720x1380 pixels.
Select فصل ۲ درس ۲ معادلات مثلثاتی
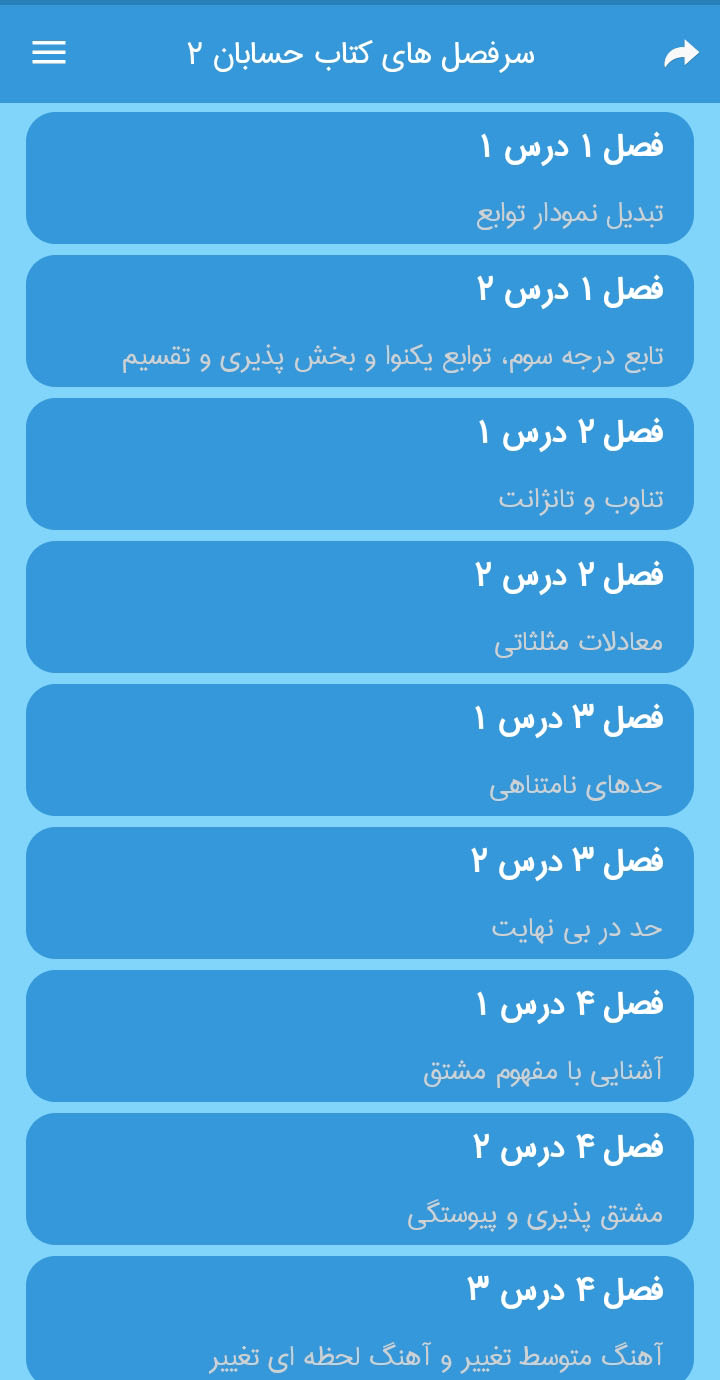(x=360, y=606)
